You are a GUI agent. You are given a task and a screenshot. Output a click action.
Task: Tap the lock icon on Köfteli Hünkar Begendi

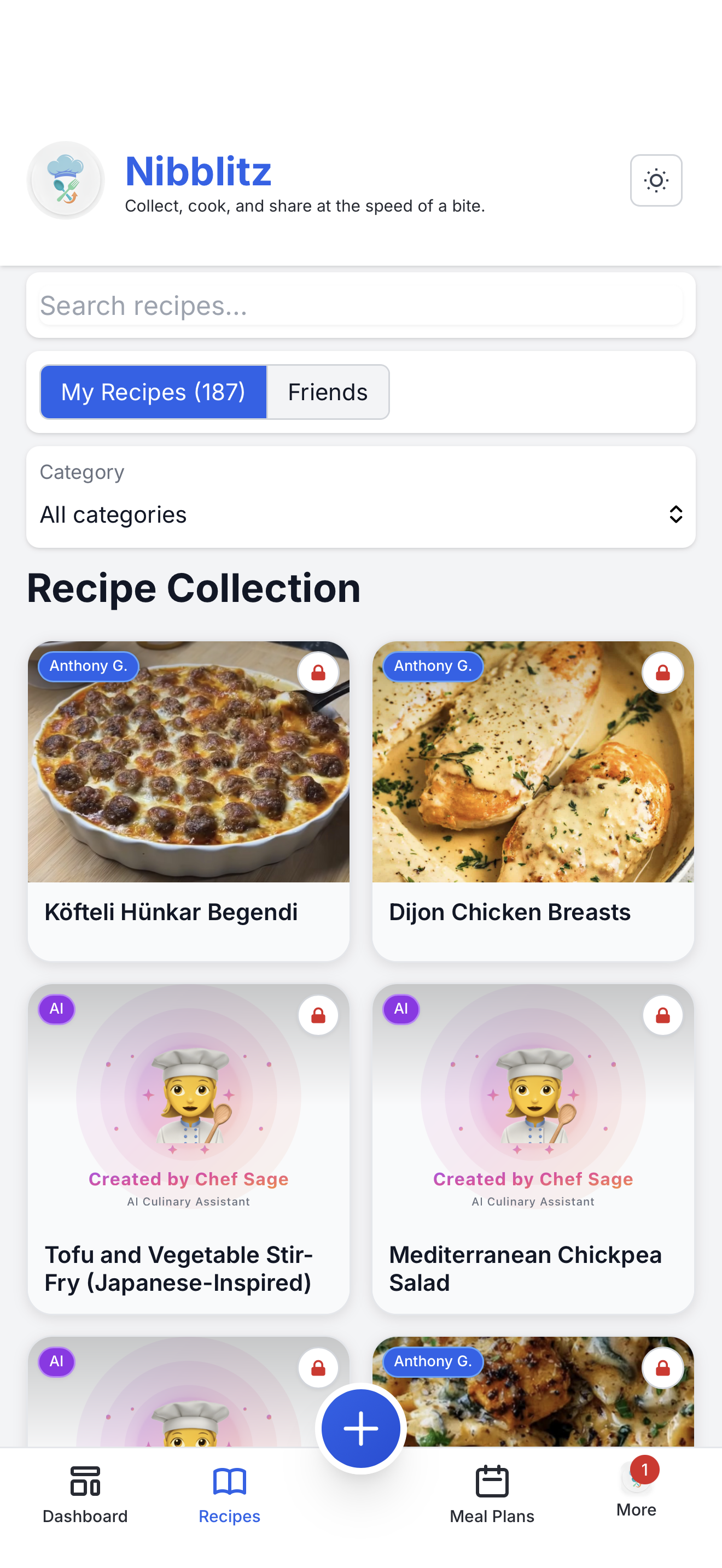coord(318,672)
